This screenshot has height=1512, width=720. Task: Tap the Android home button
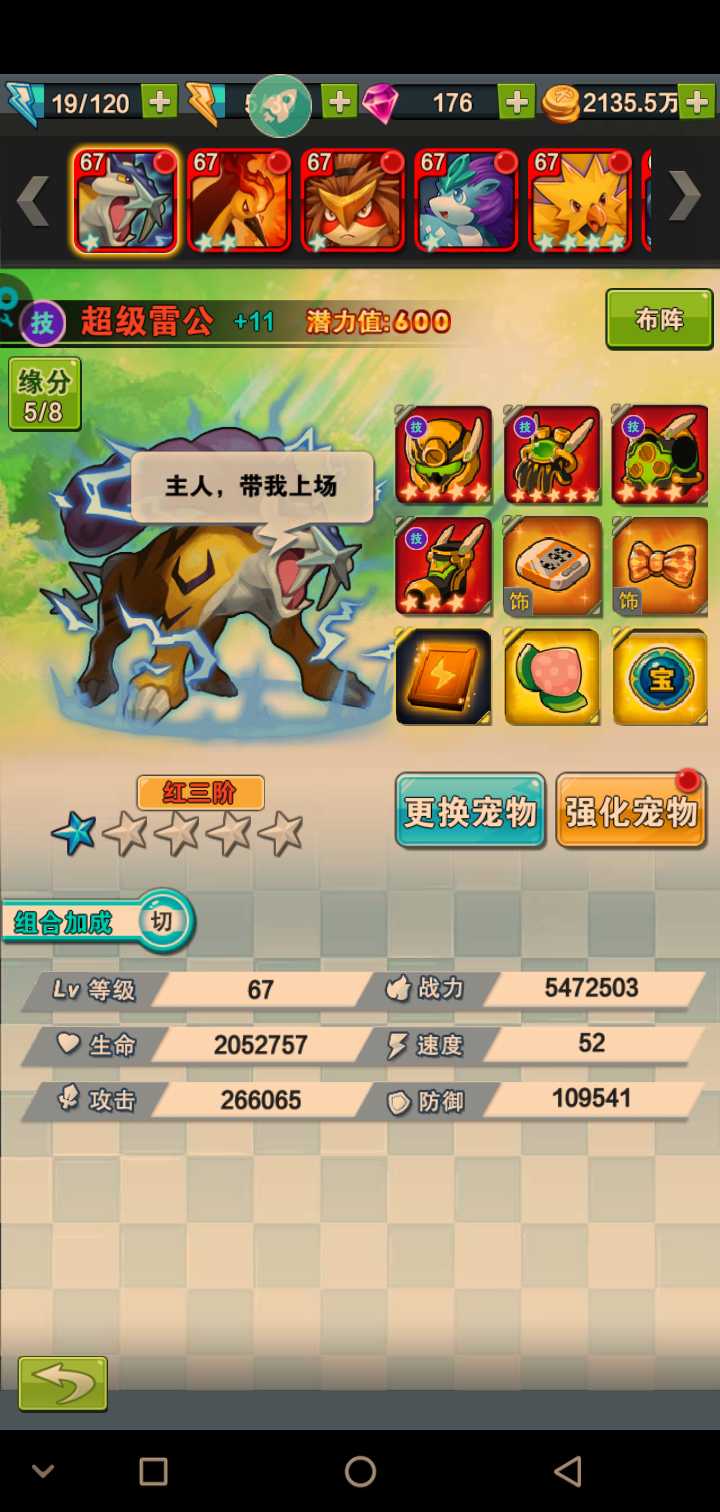pos(360,1471)
